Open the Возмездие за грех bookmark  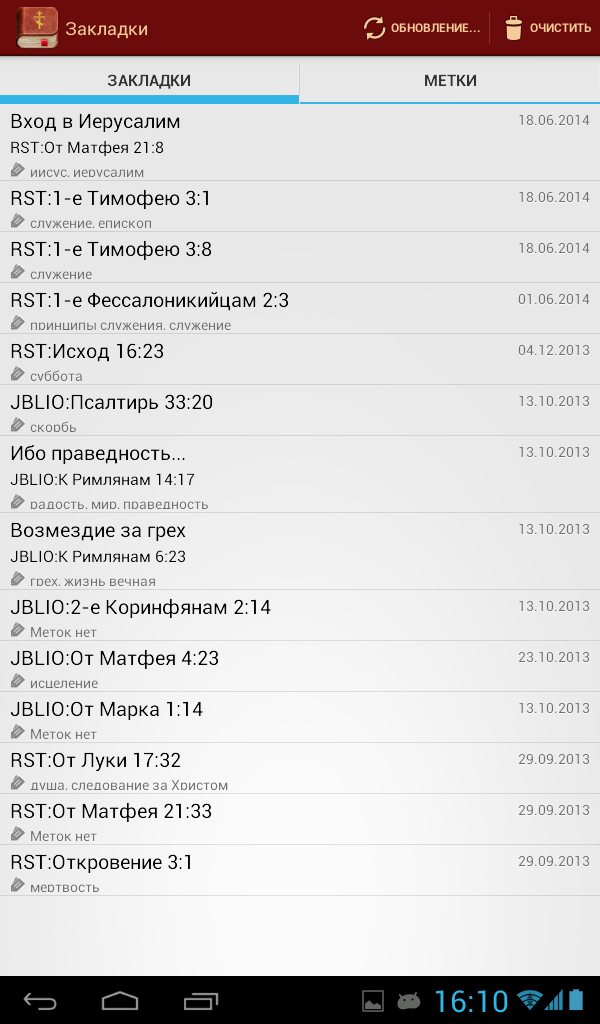tap(300, 551)
